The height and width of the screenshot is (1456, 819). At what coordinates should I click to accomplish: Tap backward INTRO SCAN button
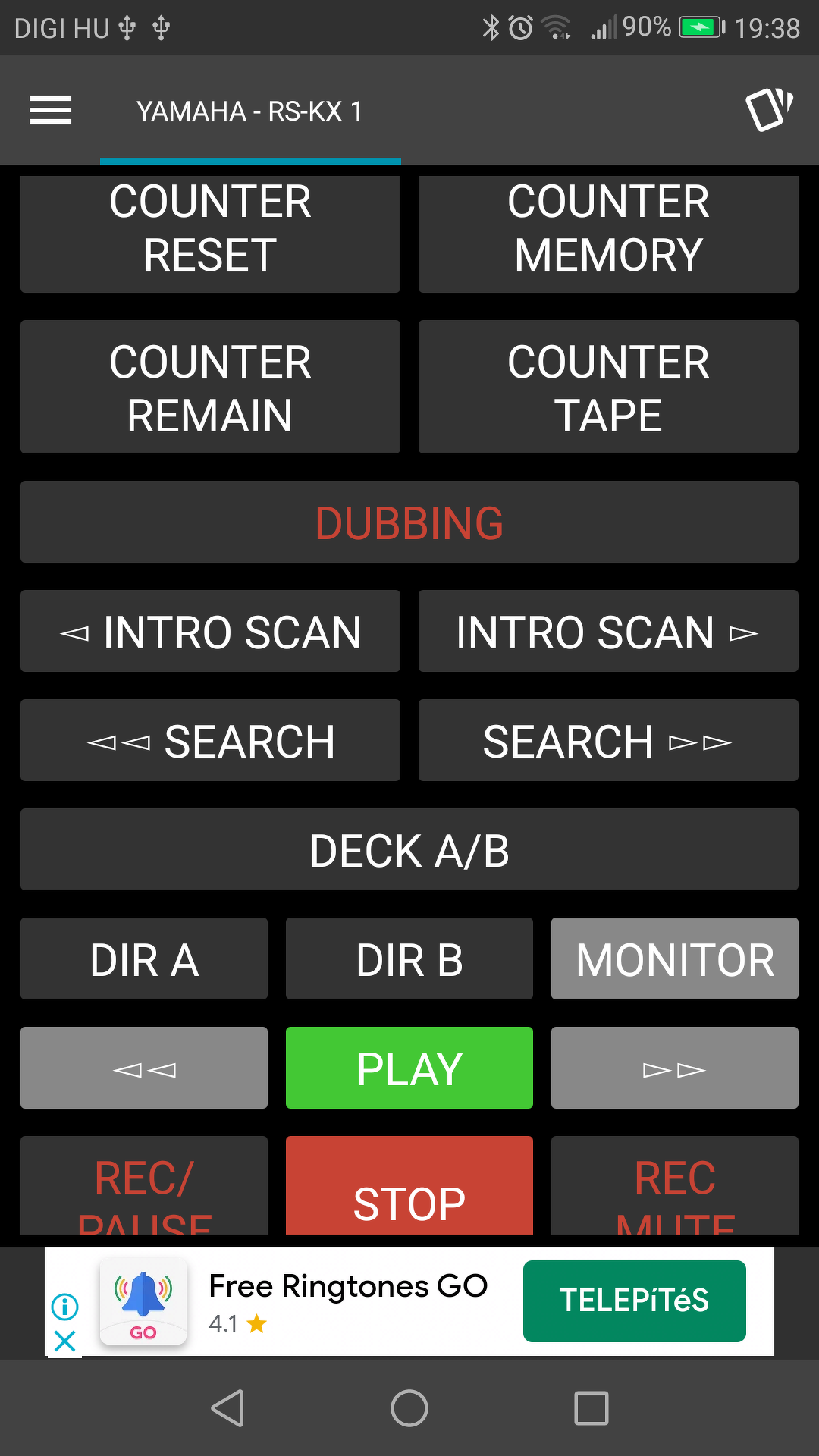[210, 631]
